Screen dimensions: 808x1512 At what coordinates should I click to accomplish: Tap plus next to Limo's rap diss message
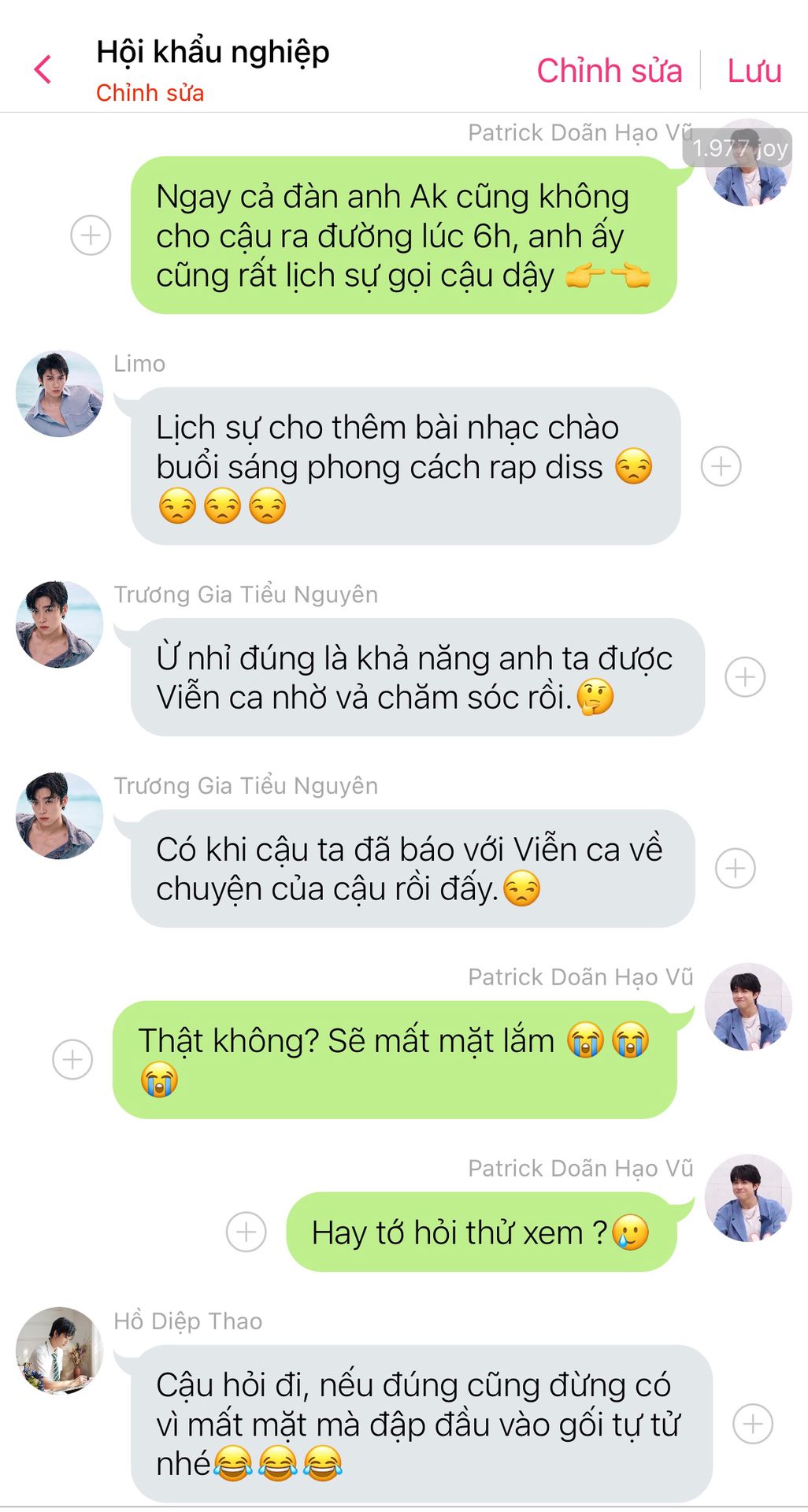tap(721, 465)
